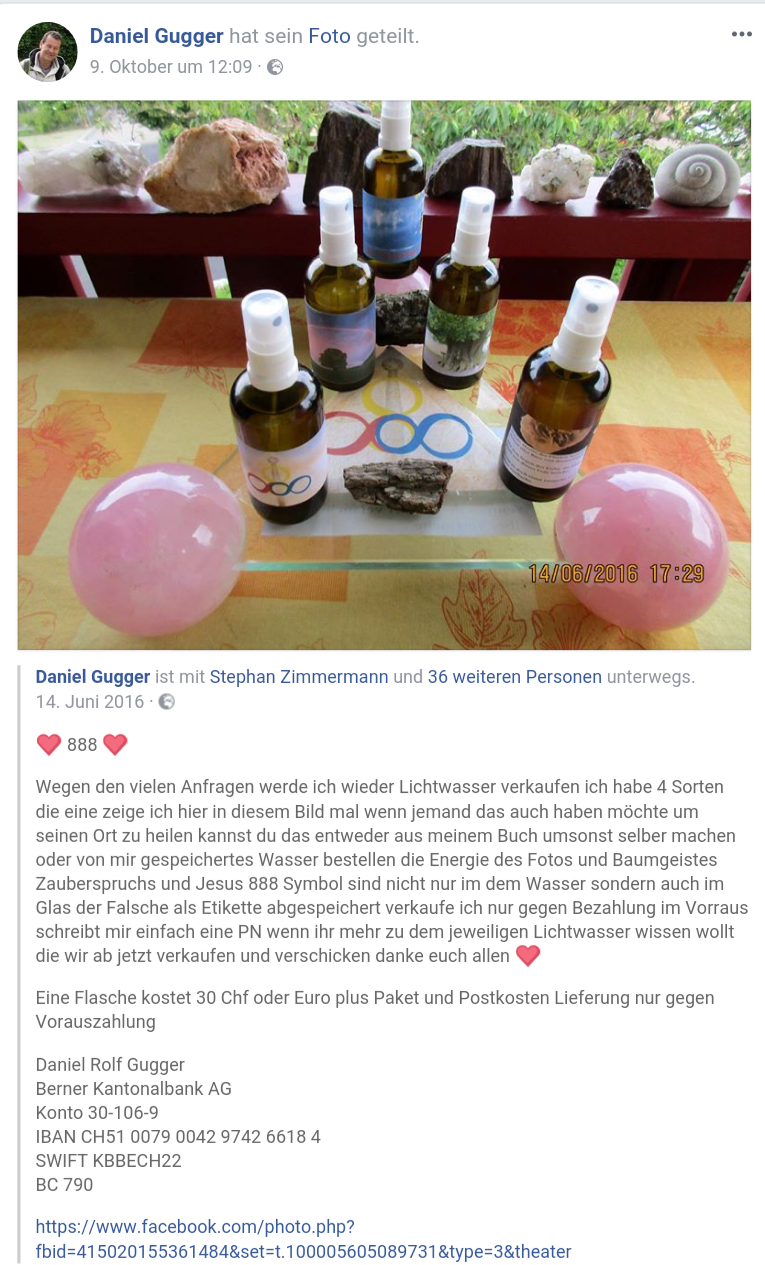Show the 36 weiteren Personen tagged
Image resolution: width=765 pixels, height=1265 pixels.
[514, 677]
